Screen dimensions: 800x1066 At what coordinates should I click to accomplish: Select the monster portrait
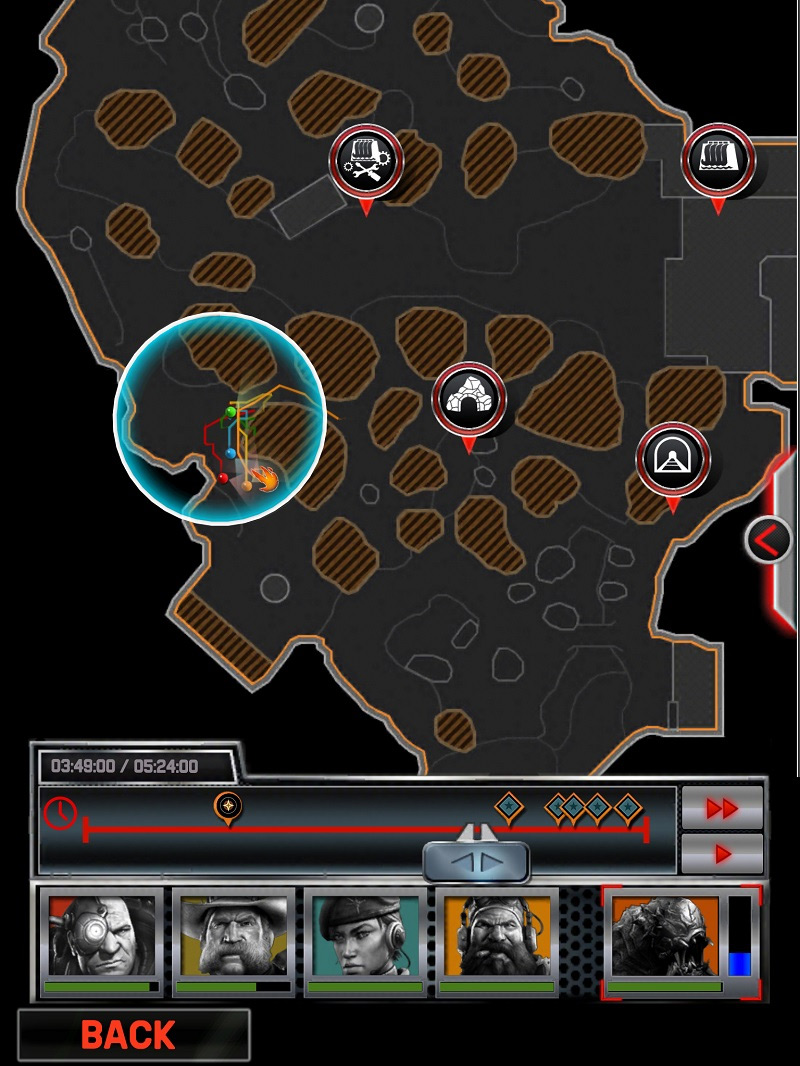click(x=665, y=937)
